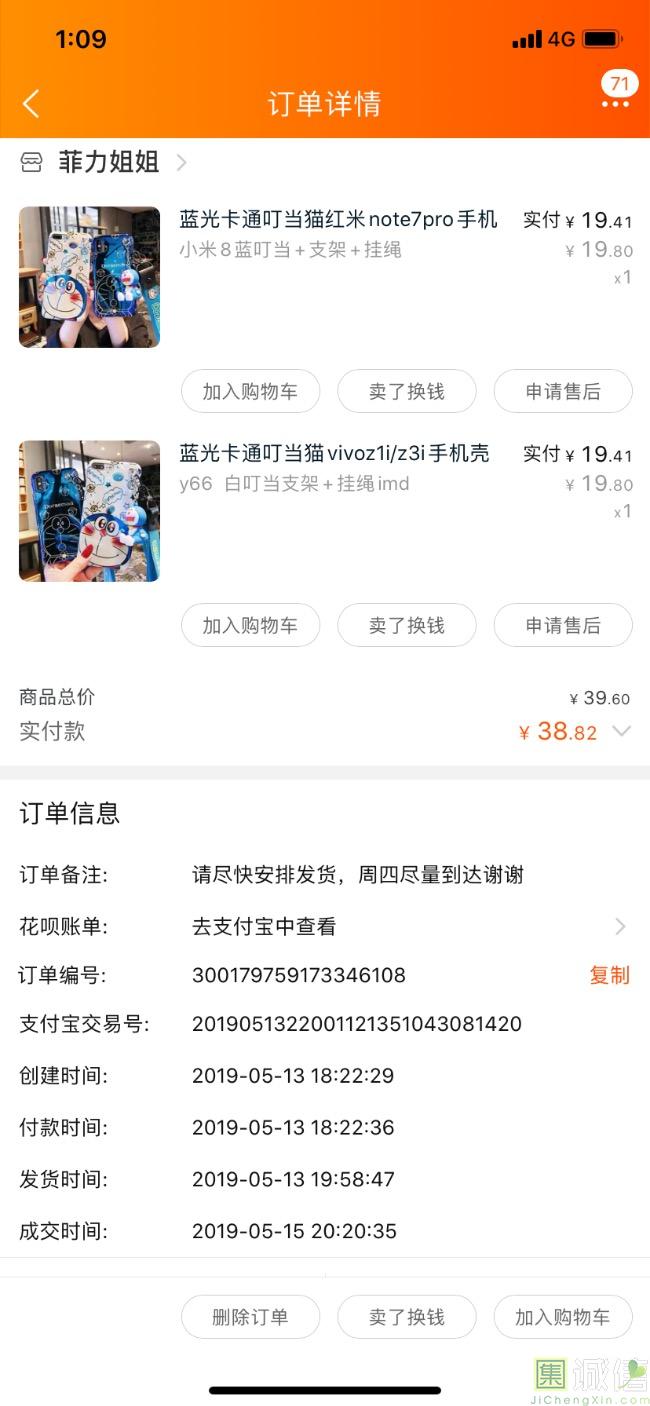Open the three-dot more menu

point(616,103)
